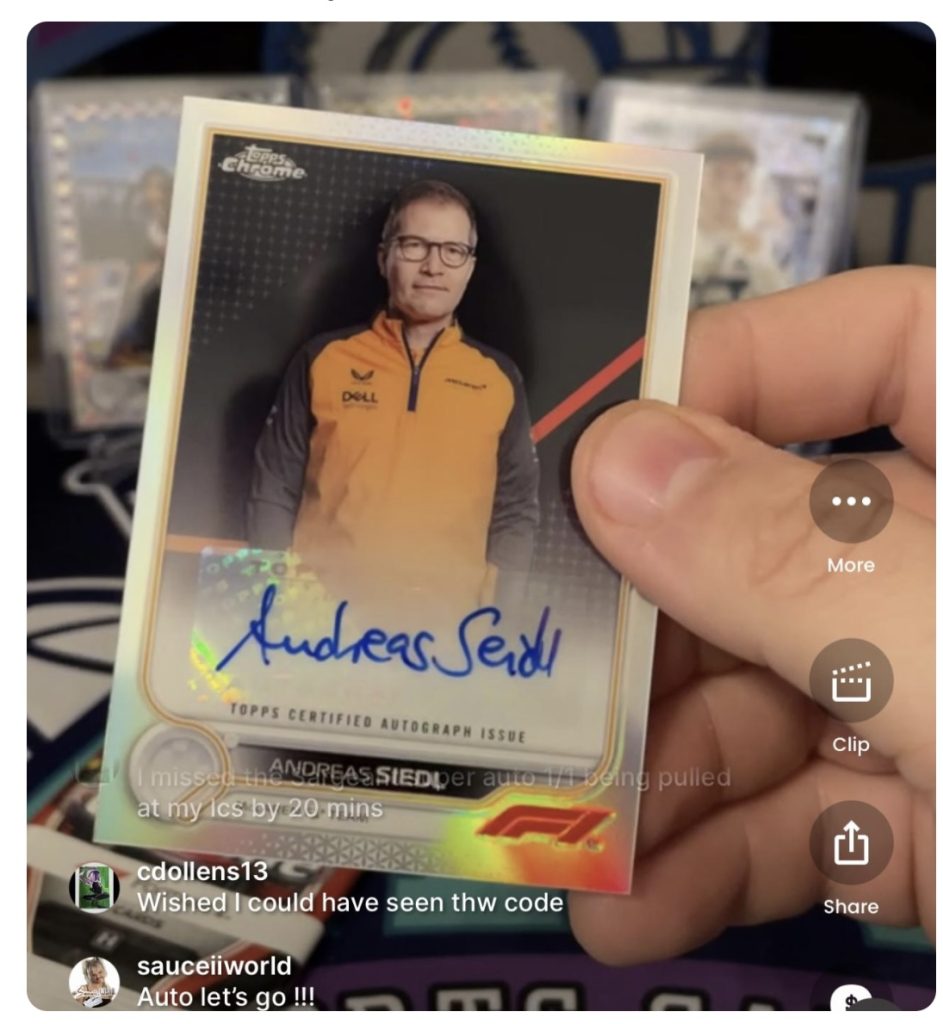
Task: Open cdollens13's profile from chat
Action: point(94,887)
